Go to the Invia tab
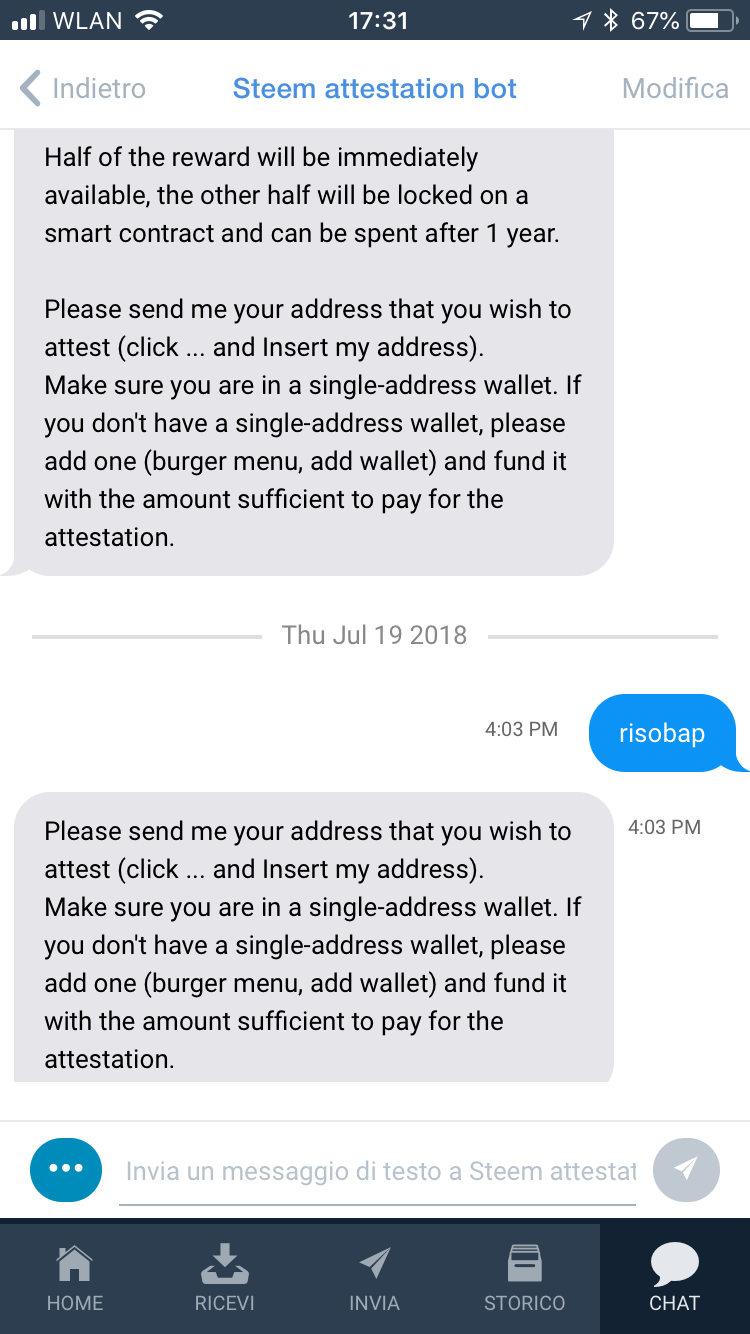The width and height of the screenshot is (750, 1334). (375, 1277)
